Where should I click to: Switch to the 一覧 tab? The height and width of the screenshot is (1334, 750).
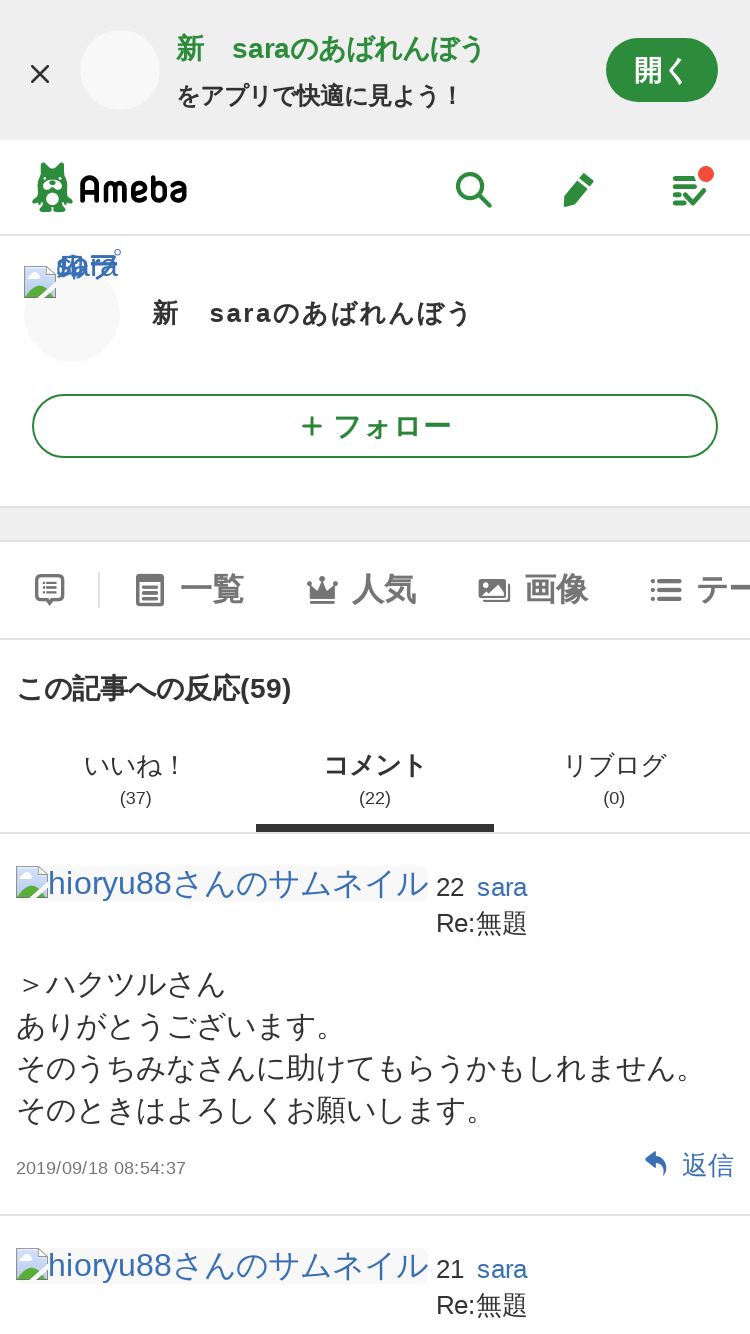(x=190, y=590)
